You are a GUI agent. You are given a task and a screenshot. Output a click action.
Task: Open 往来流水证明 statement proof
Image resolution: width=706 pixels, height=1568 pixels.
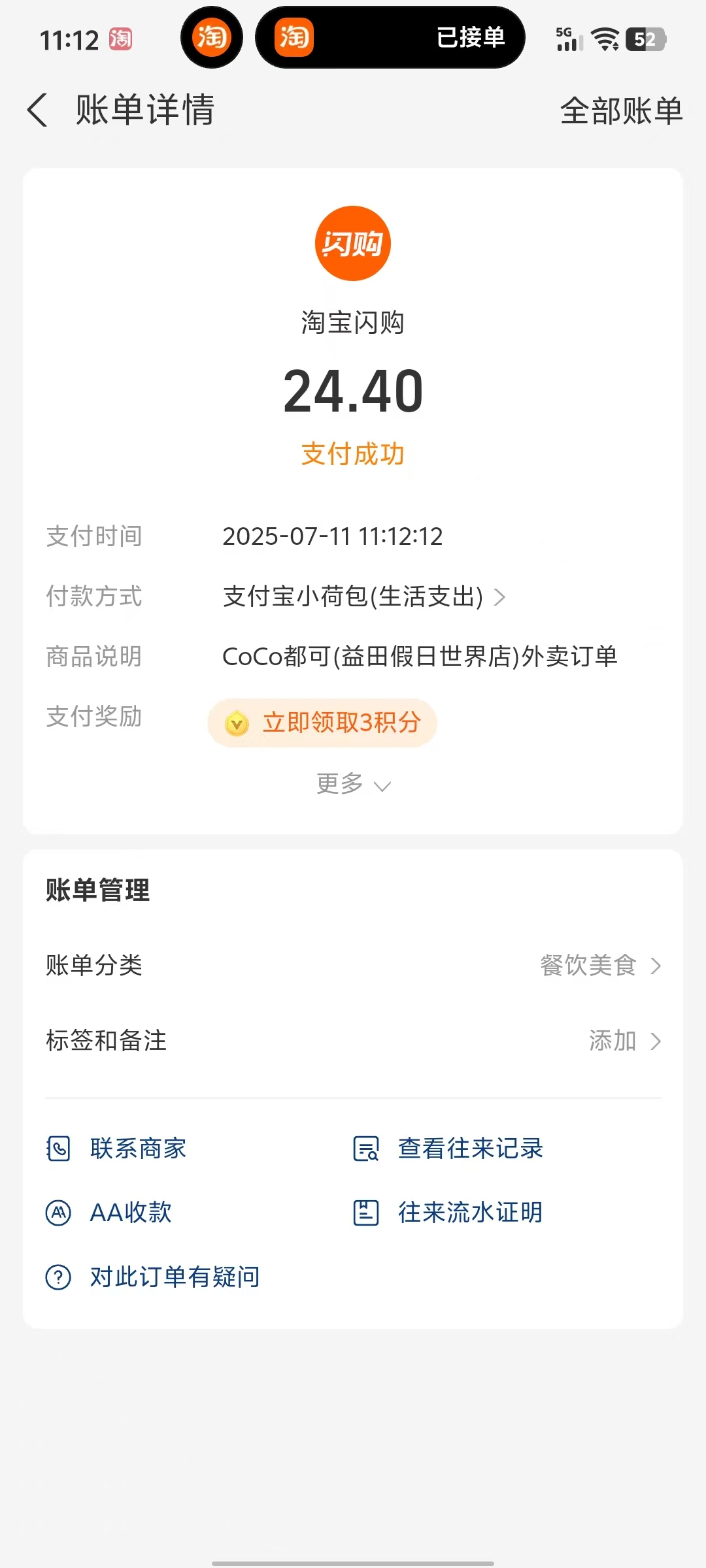coord(448,1213)
